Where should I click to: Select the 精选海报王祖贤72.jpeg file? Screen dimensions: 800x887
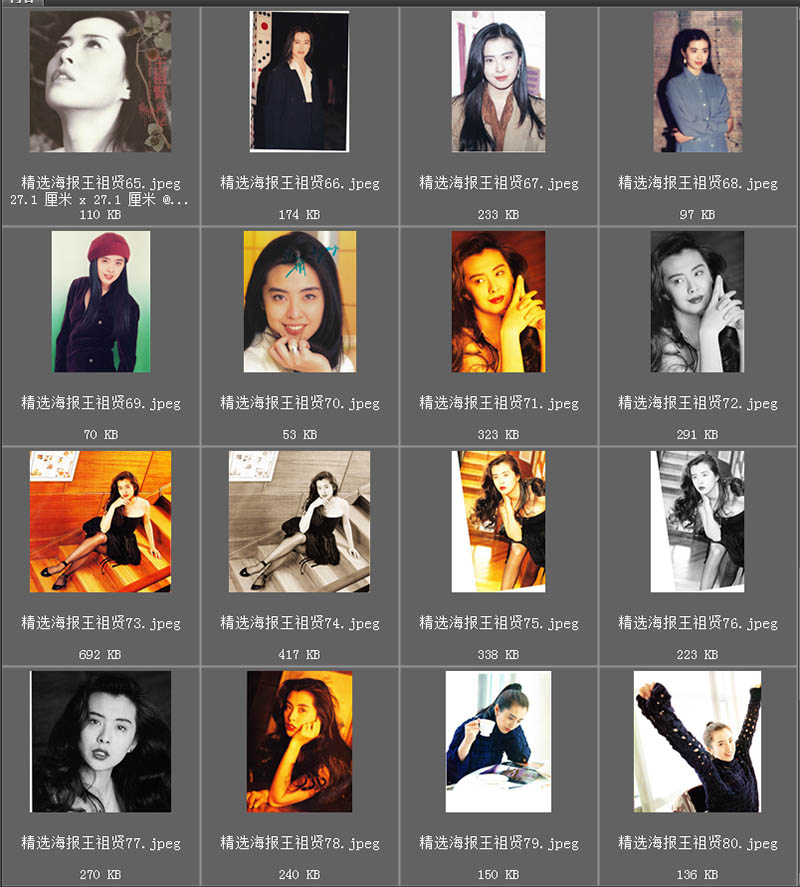click(x=697, y=302)
